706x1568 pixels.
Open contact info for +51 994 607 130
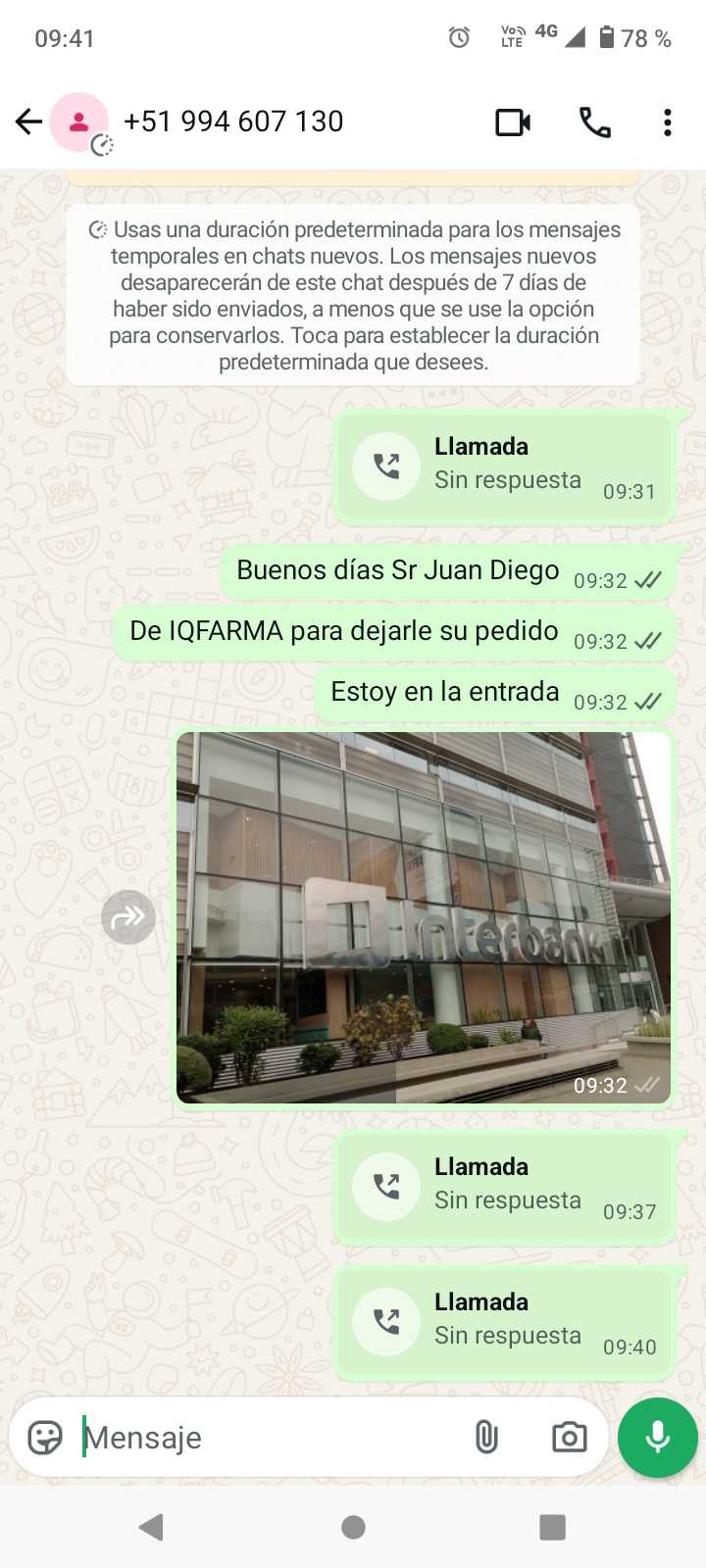pyautogui.click(x=233, y=122)
